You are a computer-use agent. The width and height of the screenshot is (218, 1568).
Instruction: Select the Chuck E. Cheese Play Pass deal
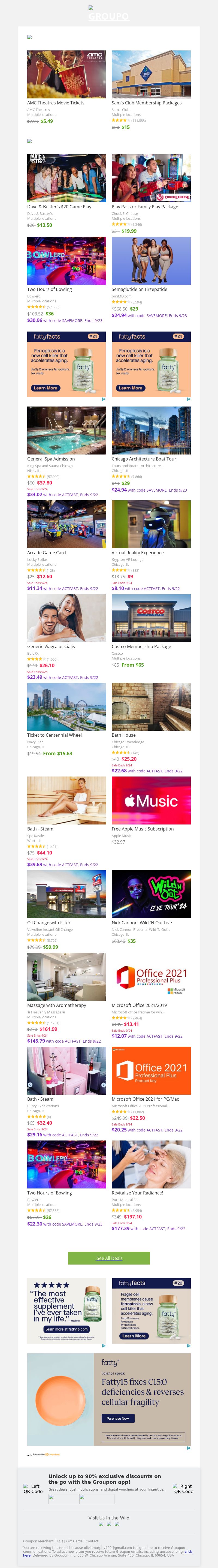(151, 178)
